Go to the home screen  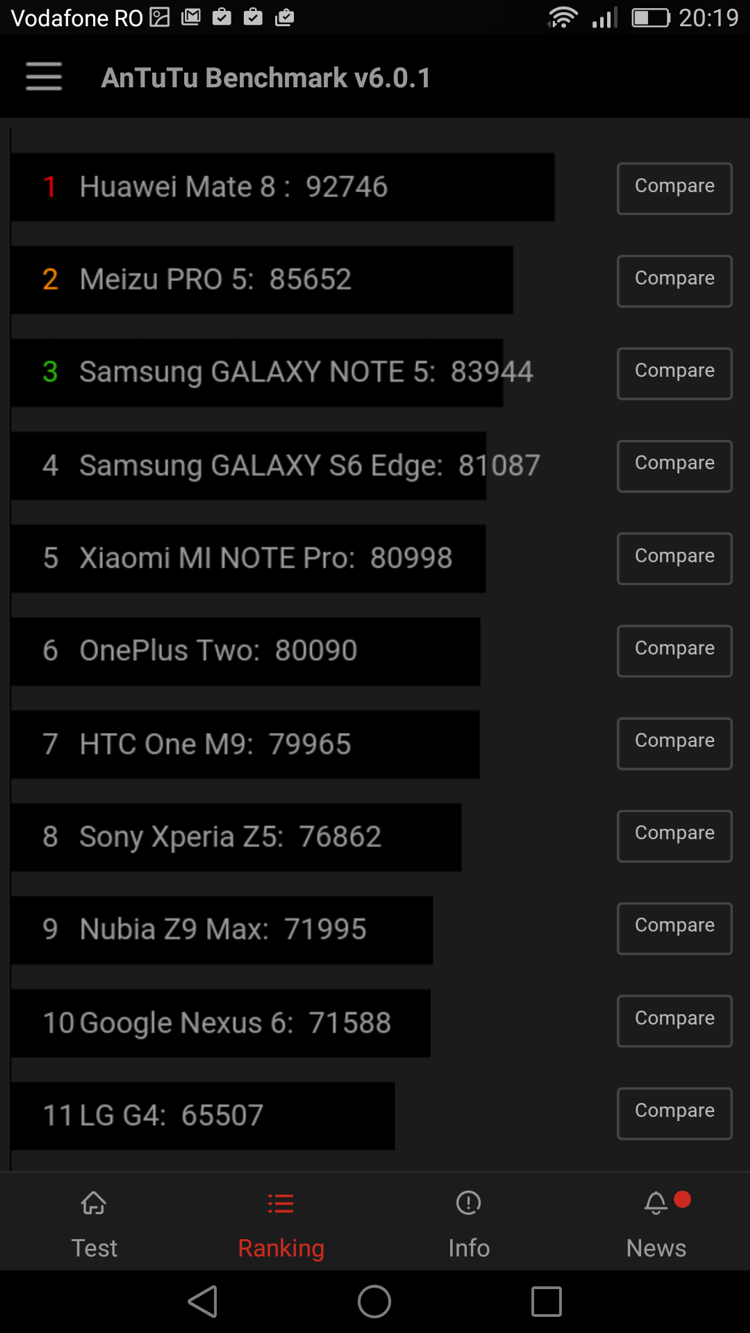[374, 1301]
